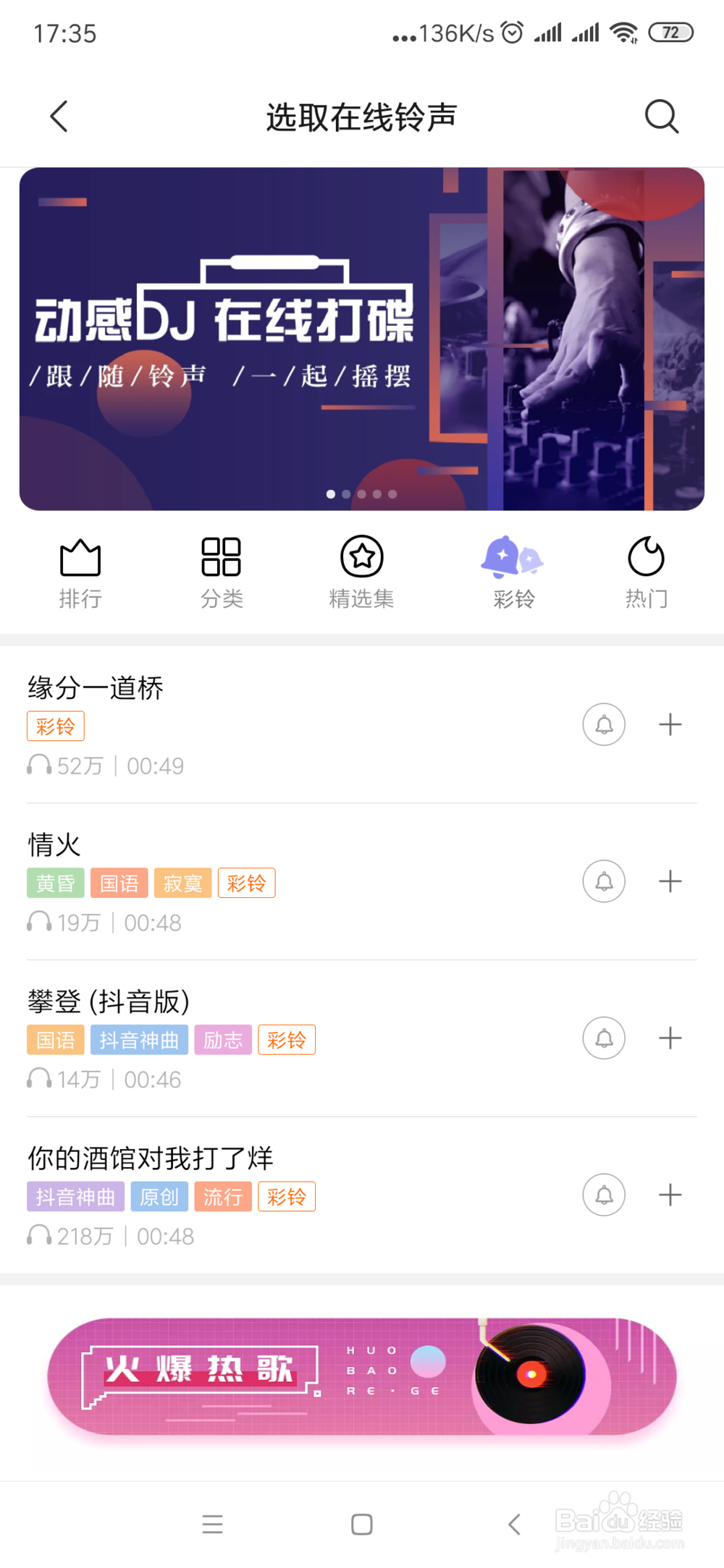This screenshot has height=1568, width=724.
Task: Tap the headphone play-count icon beside 52万
Action: tap(38, 765)
